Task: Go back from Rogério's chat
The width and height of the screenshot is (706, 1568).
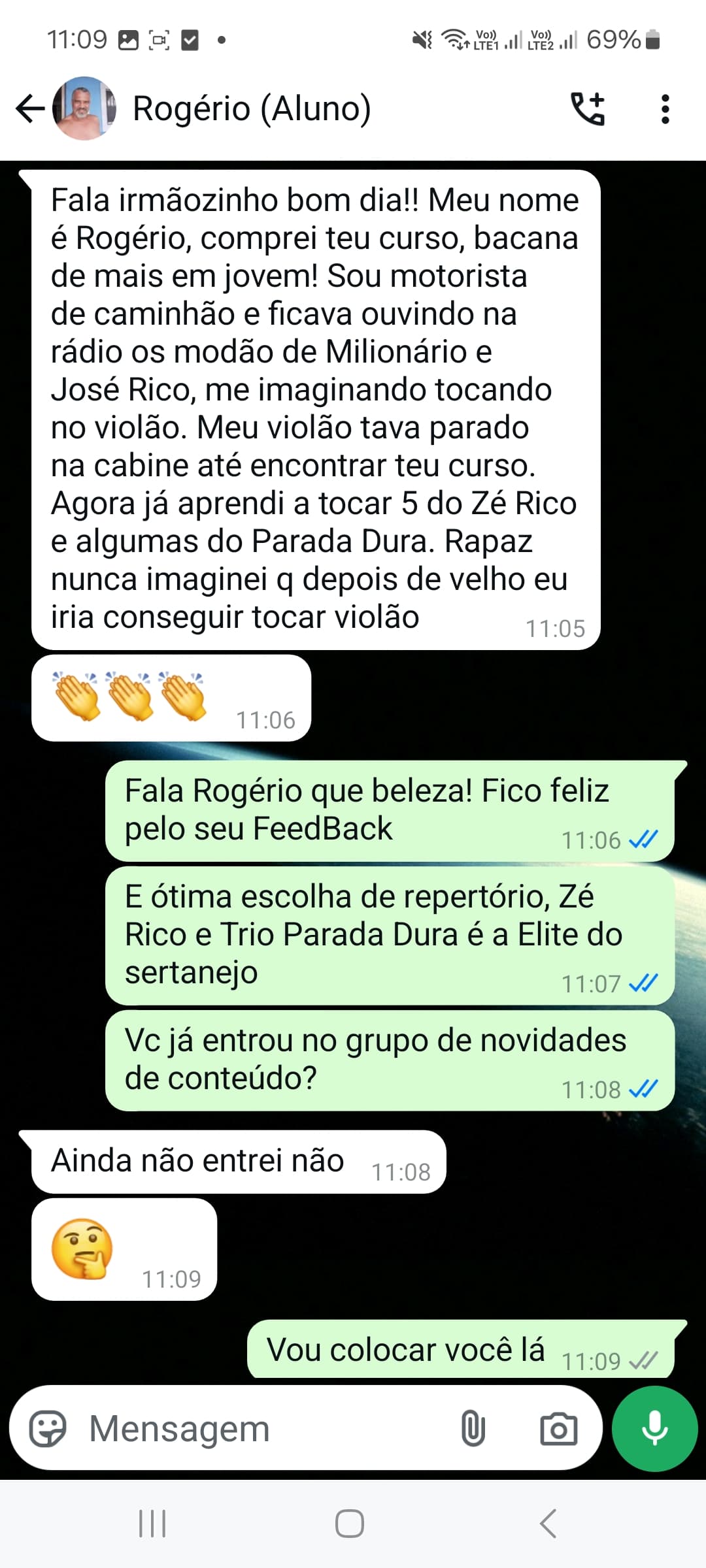Action: click(x=29, y=108)
